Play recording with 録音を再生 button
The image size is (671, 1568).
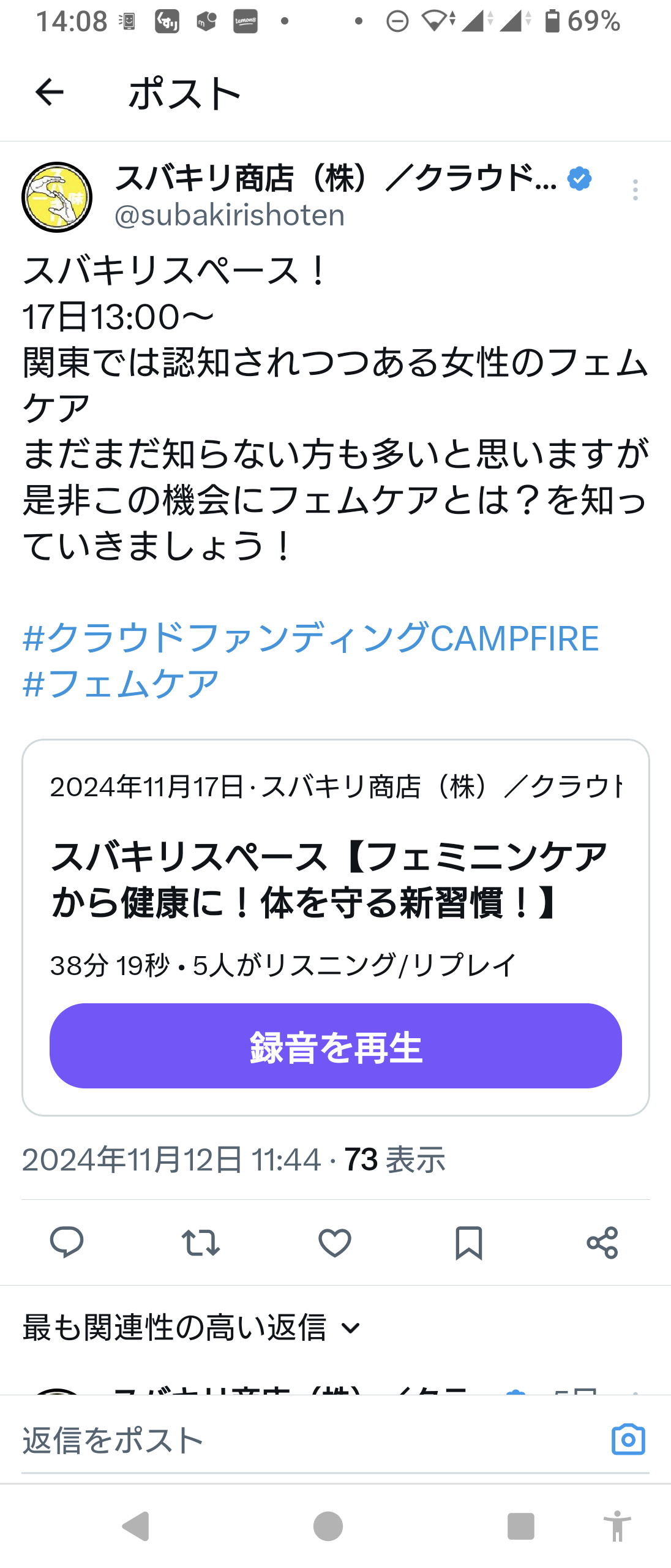[x=335, y=1046]
